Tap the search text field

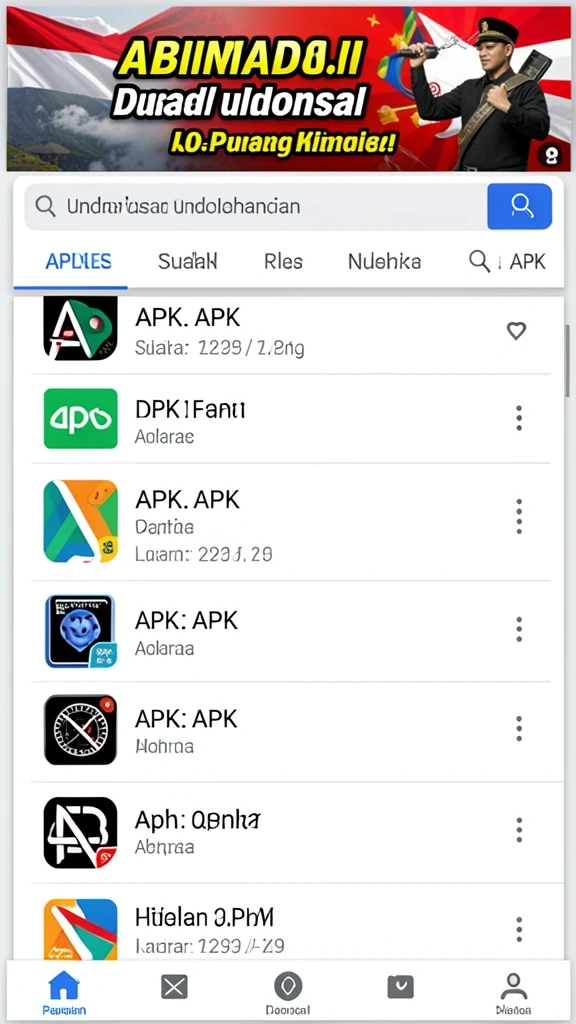coord(255,206)
